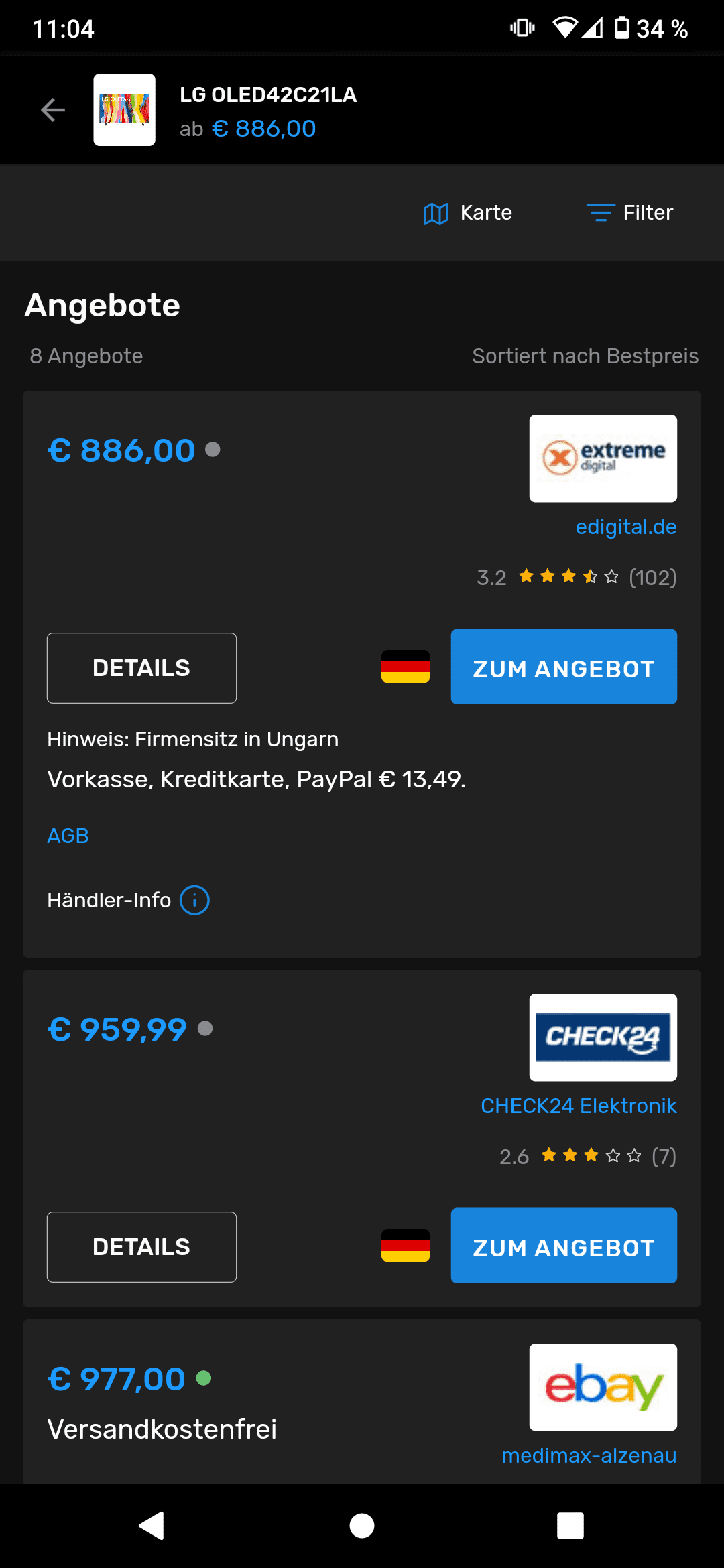Open the Karte map view
This screenshot has height=1568, width=724.
[x=467, y=213]
